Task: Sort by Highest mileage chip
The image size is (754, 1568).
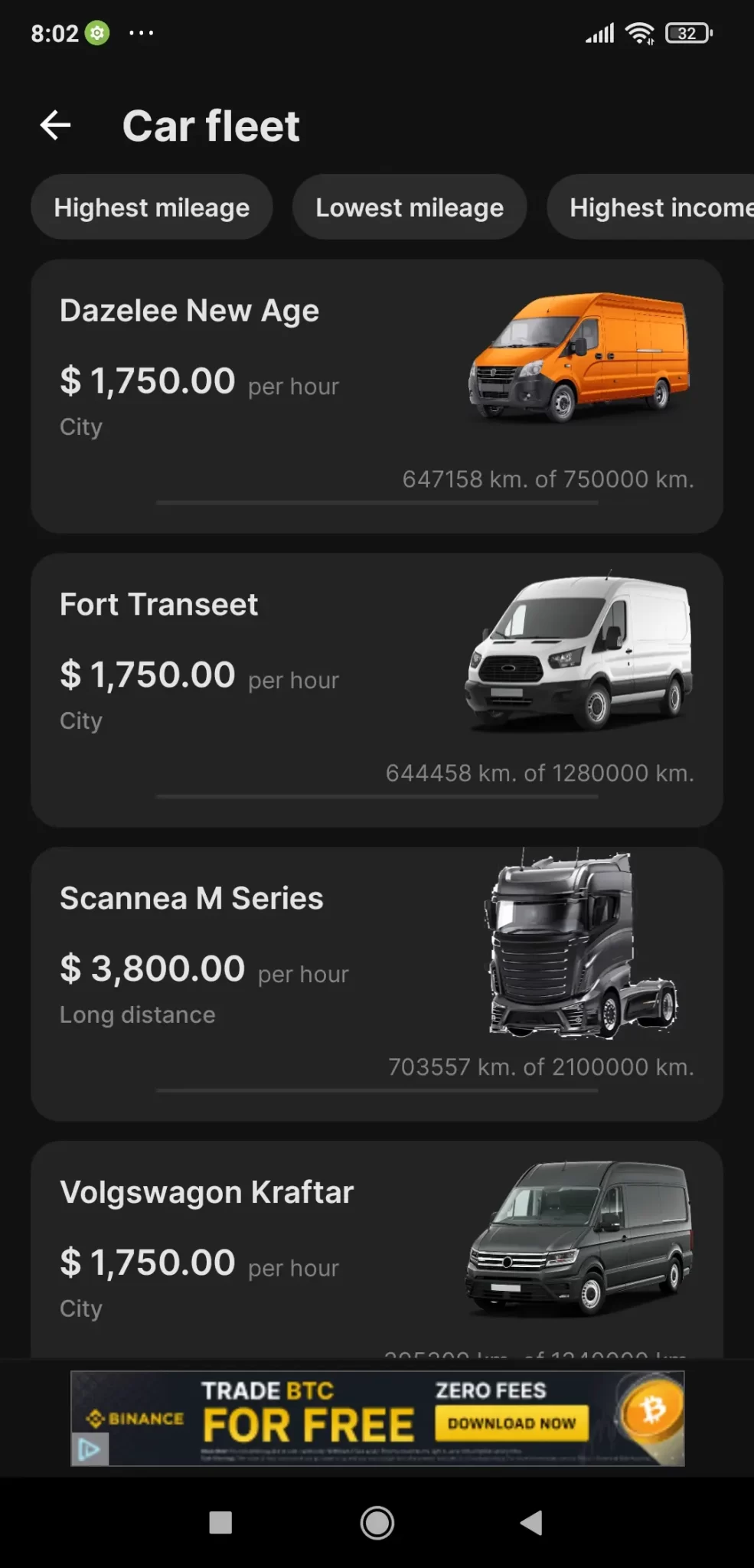Action: pos(152,207)
